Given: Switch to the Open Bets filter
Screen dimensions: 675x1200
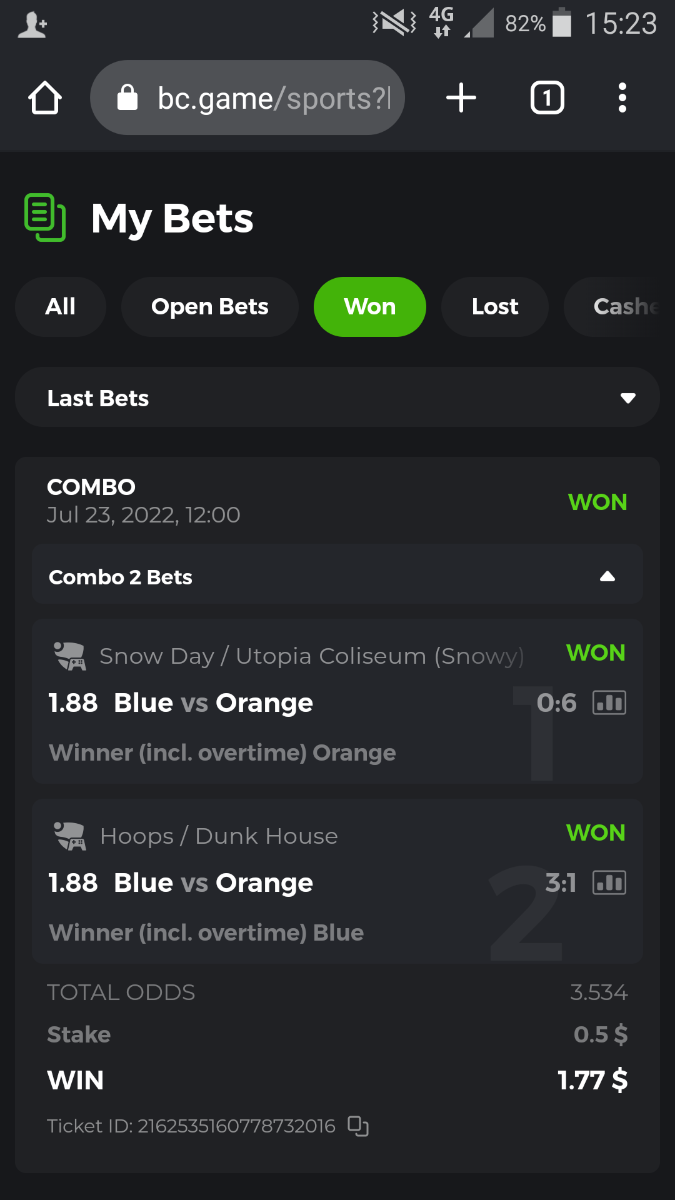Looking at the screenshot, I should pos(209,307).
